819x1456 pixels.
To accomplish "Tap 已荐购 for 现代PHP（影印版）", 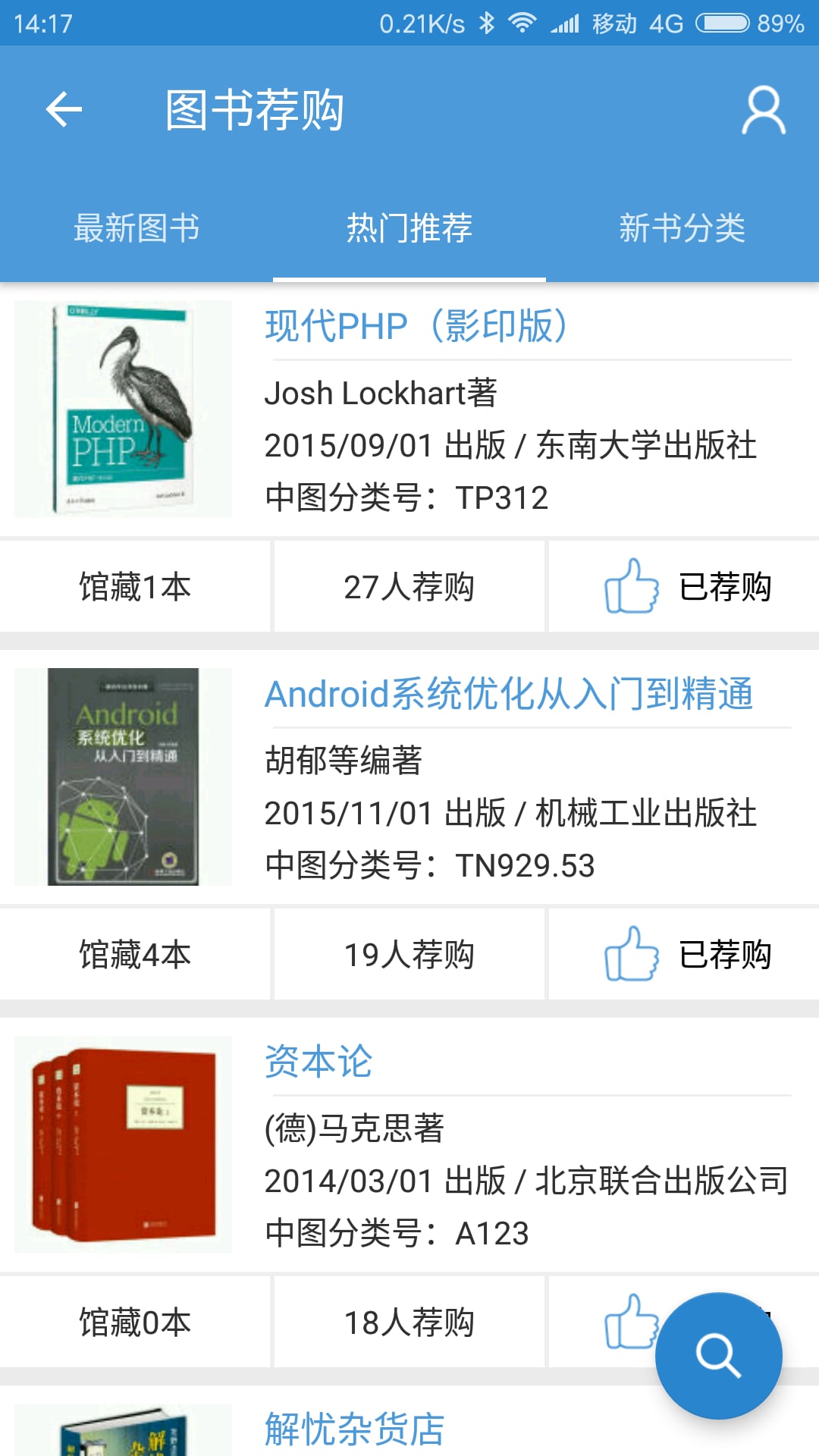I will coord(686,586).
